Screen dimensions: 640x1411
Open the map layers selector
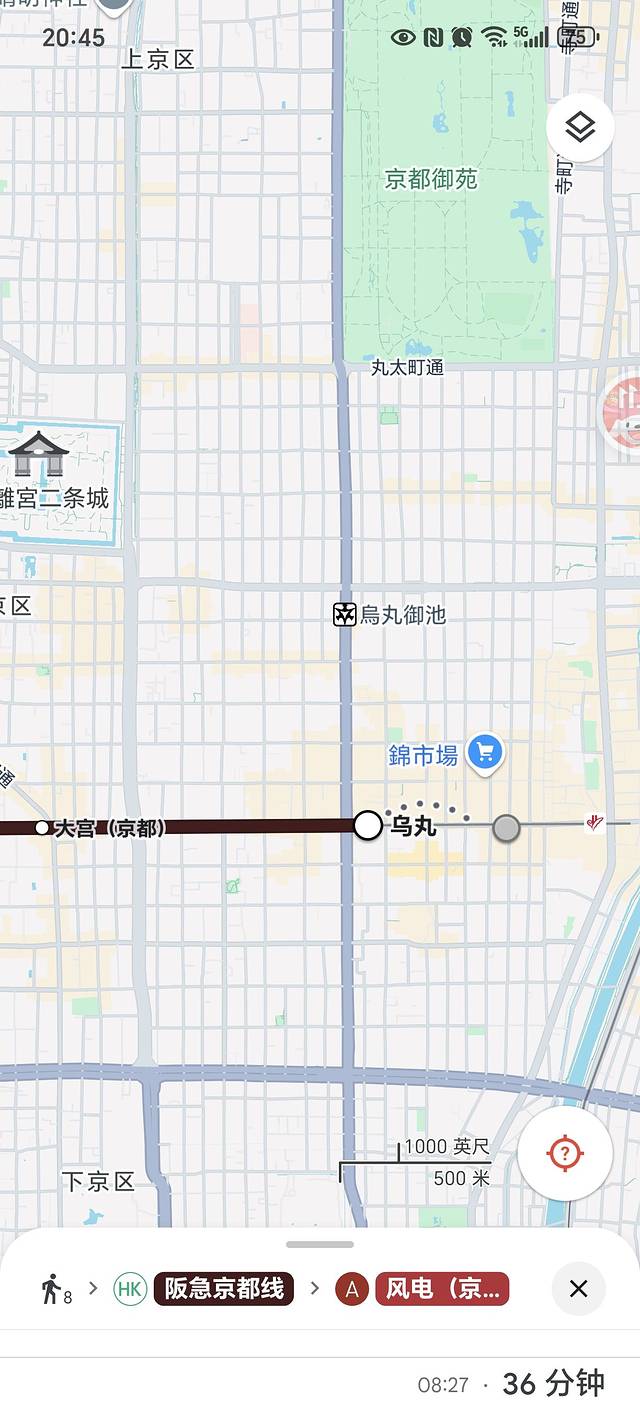pyautogui.click(x=580, y=128)
